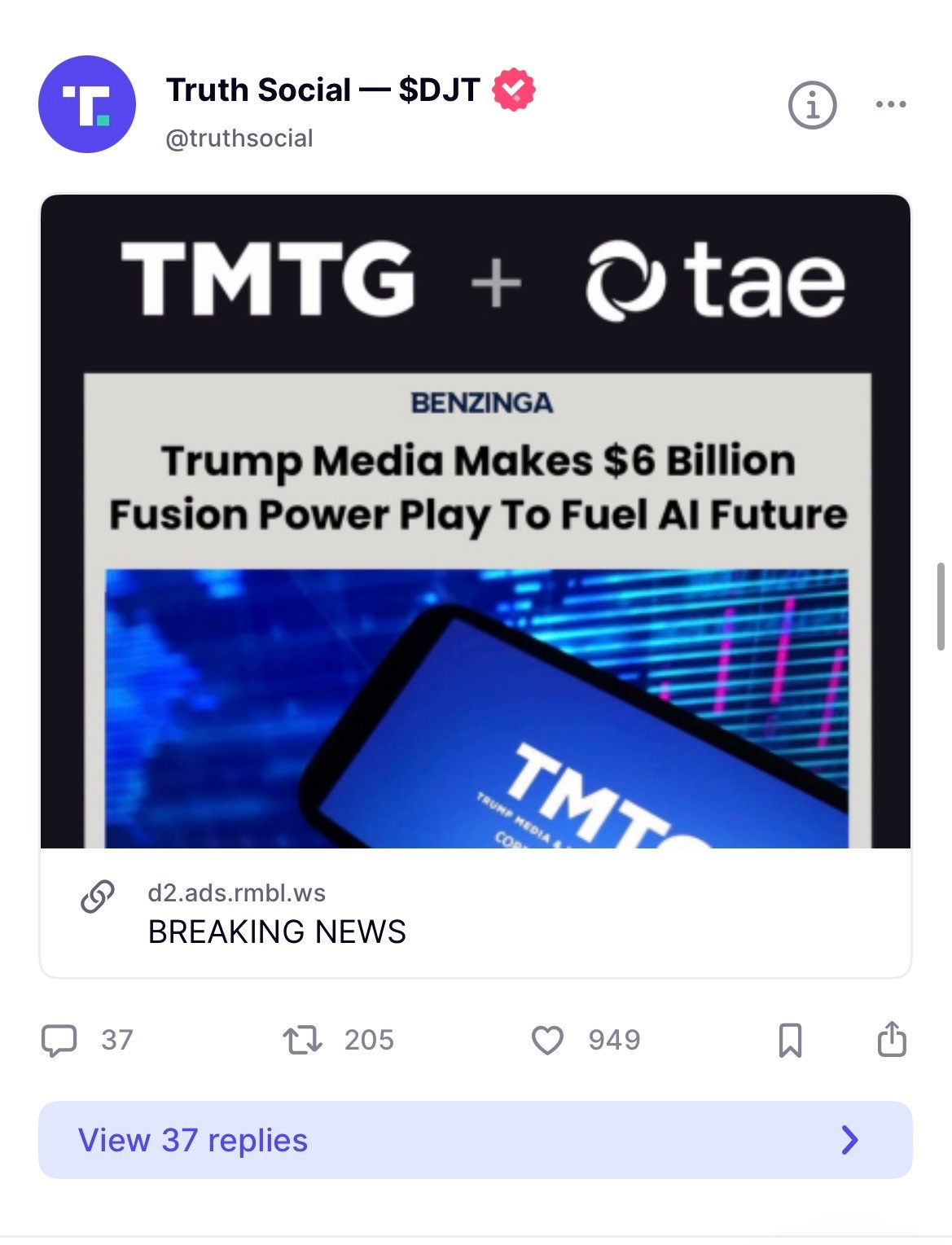The image size is (952, 1245).
Task: Click the 205 retruths count
Action: [x=368, y=1039]
